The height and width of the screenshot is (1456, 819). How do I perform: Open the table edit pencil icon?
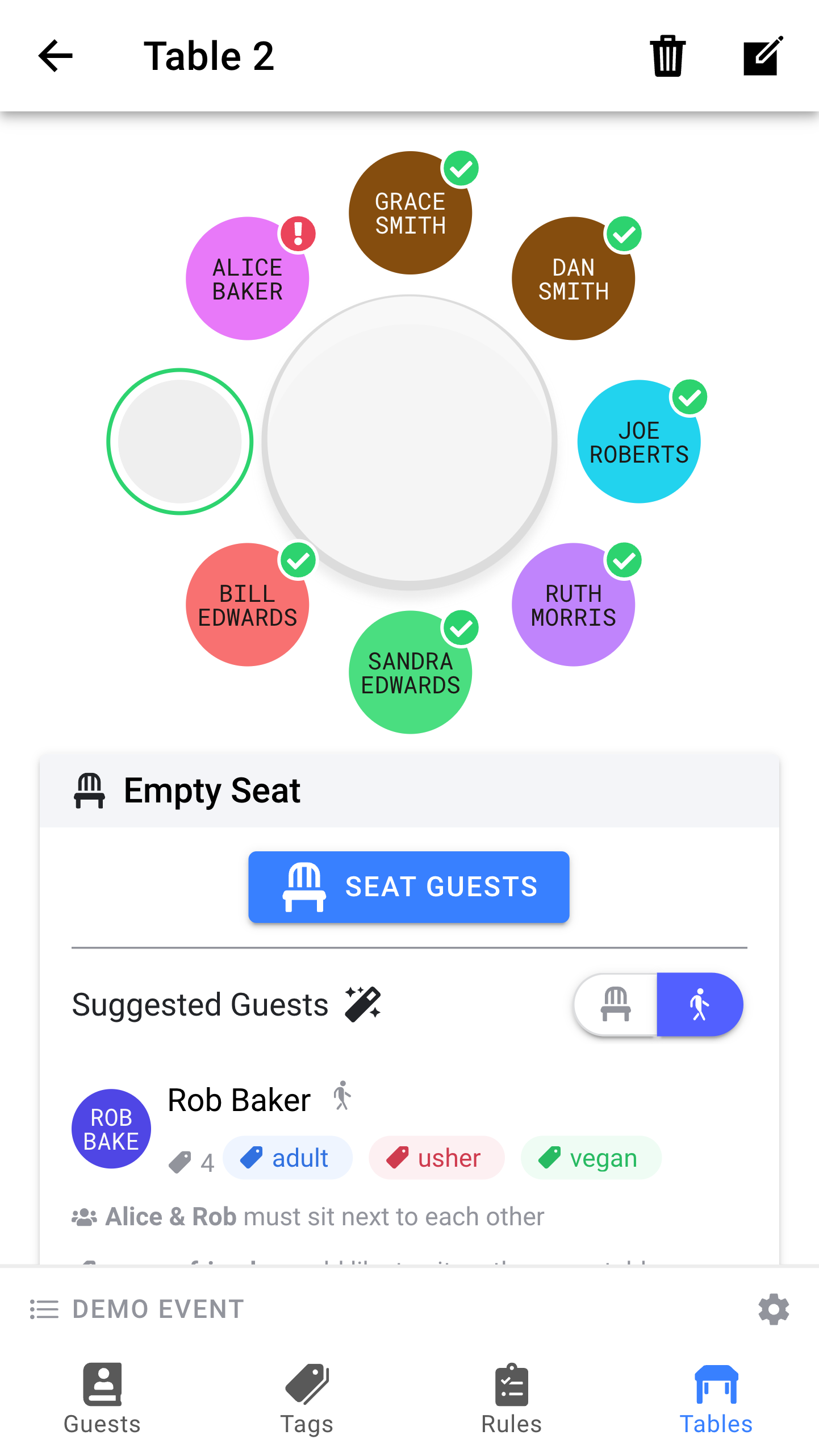pos(762,56)
